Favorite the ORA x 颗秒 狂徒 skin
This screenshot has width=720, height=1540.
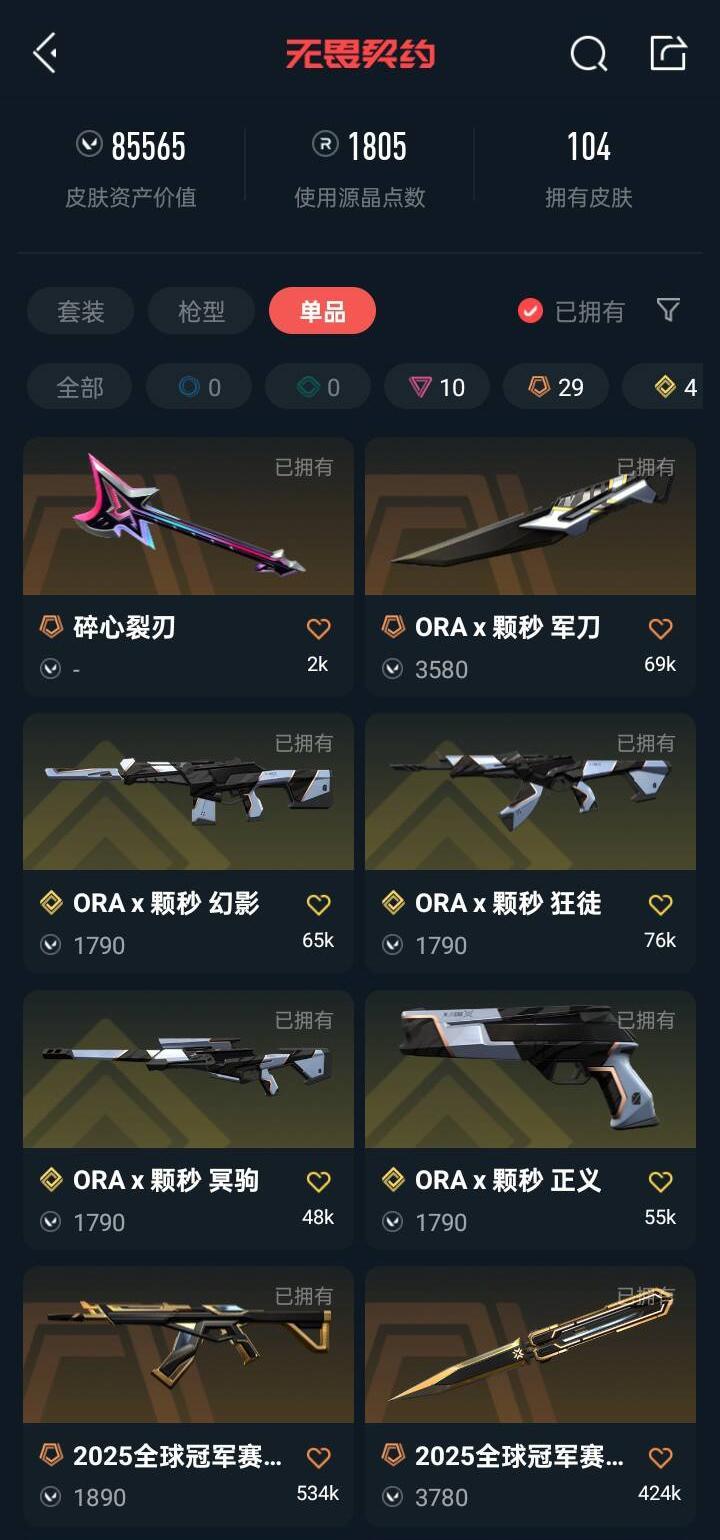point(660,904)
